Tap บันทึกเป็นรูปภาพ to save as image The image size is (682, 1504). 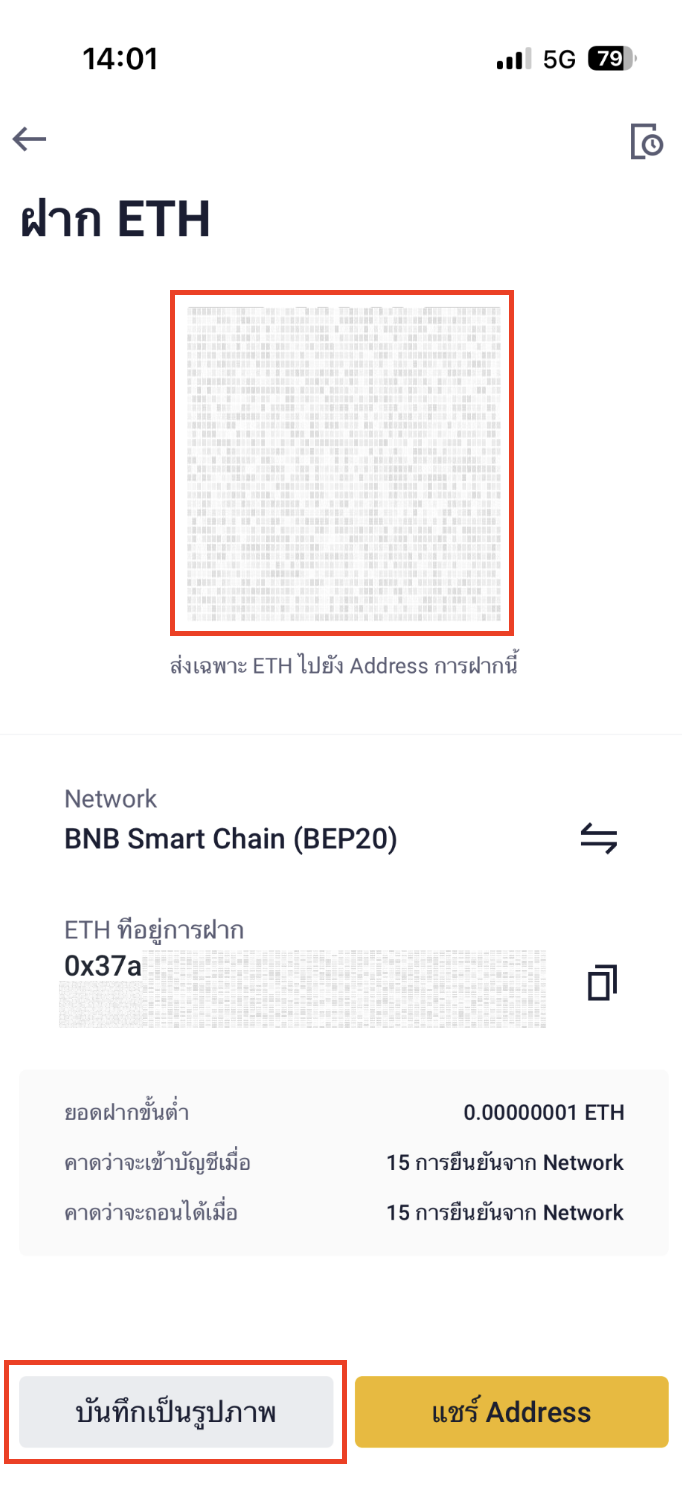176,1412
